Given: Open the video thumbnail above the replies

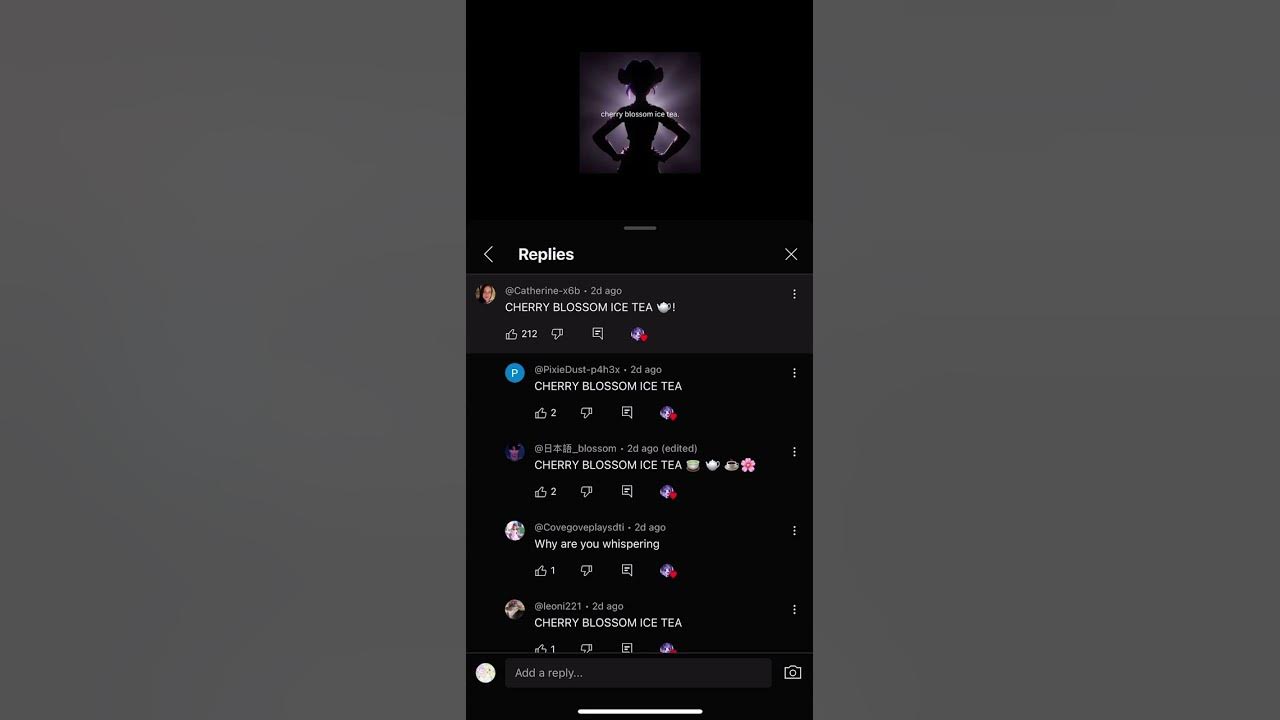Looking at the screenshot, I should click(x=640, y=113).
